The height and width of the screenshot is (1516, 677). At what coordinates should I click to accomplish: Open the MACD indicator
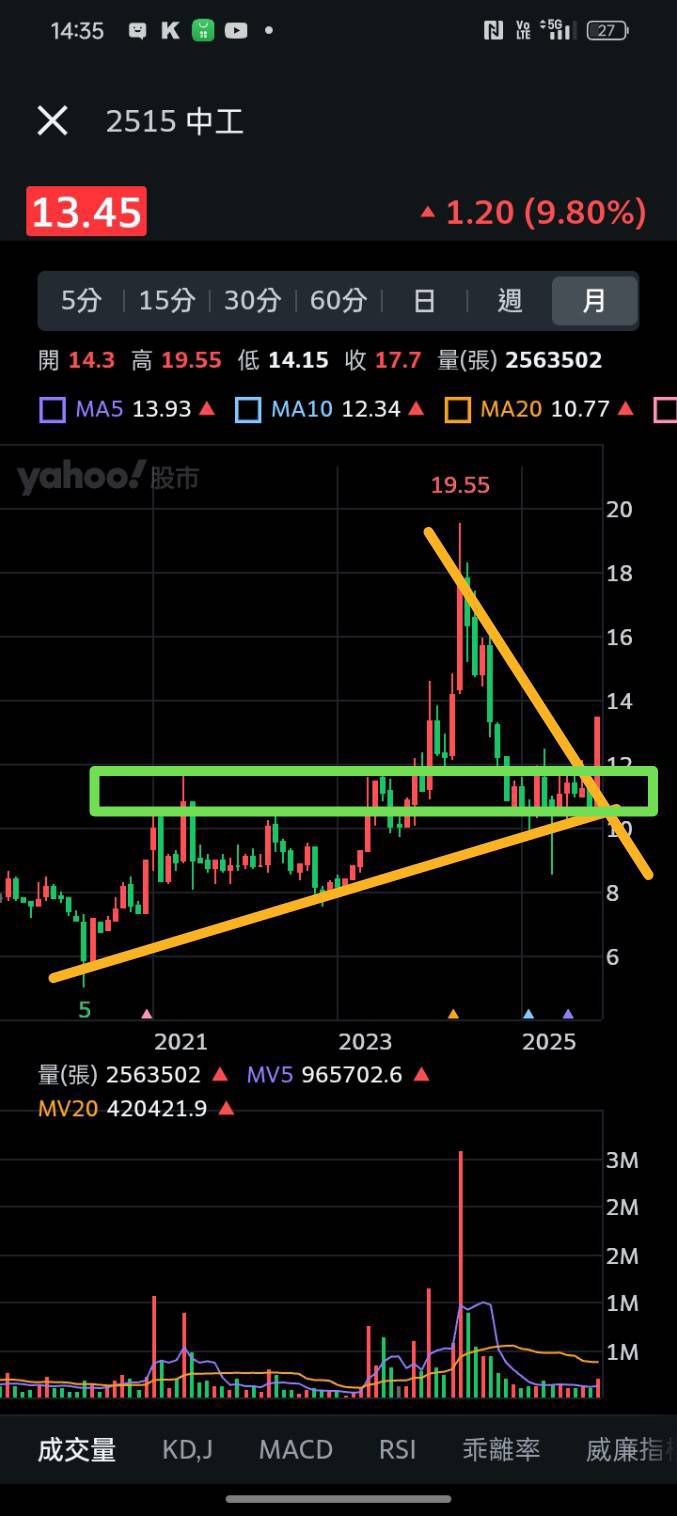[x=296, y=1449]
